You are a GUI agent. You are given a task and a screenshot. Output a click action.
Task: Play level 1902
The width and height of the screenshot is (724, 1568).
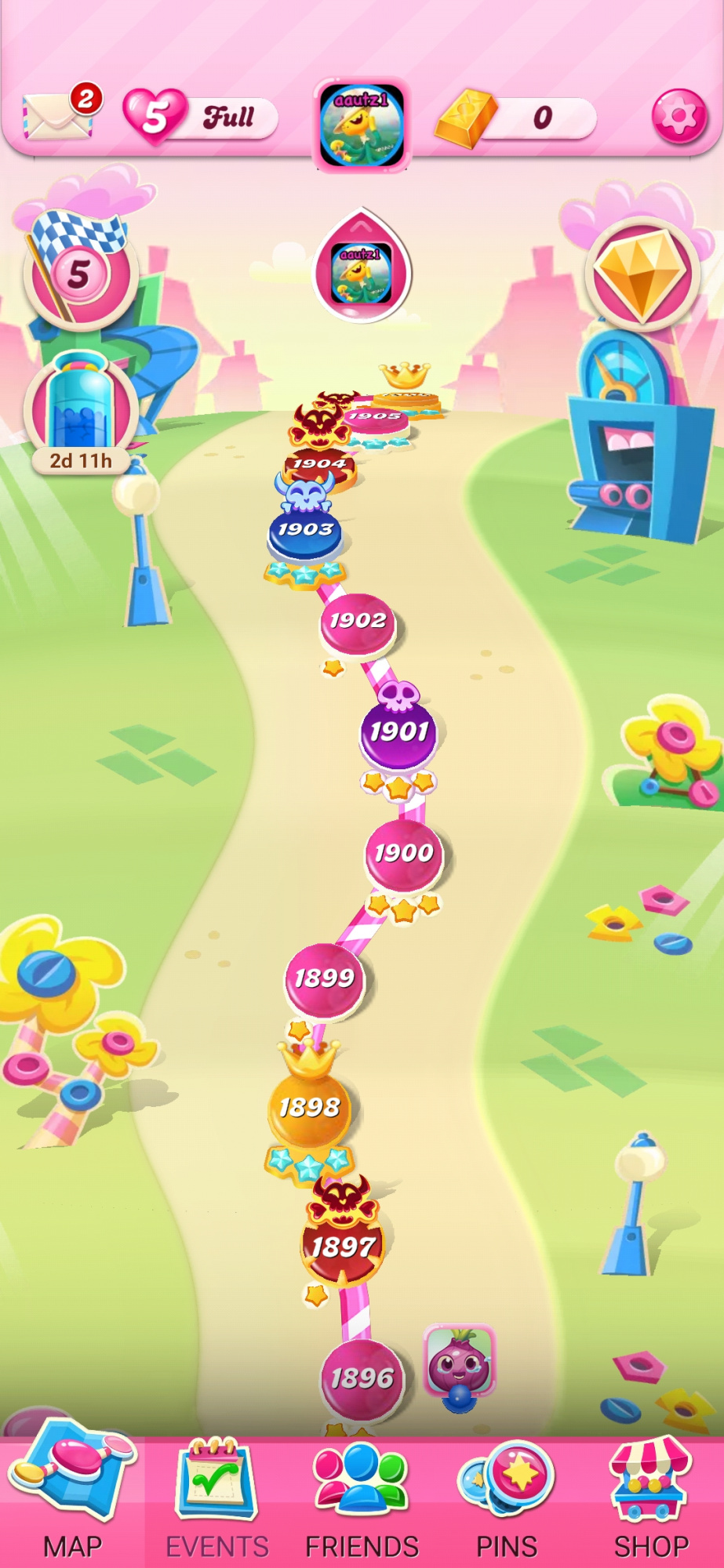pos(358,624)
